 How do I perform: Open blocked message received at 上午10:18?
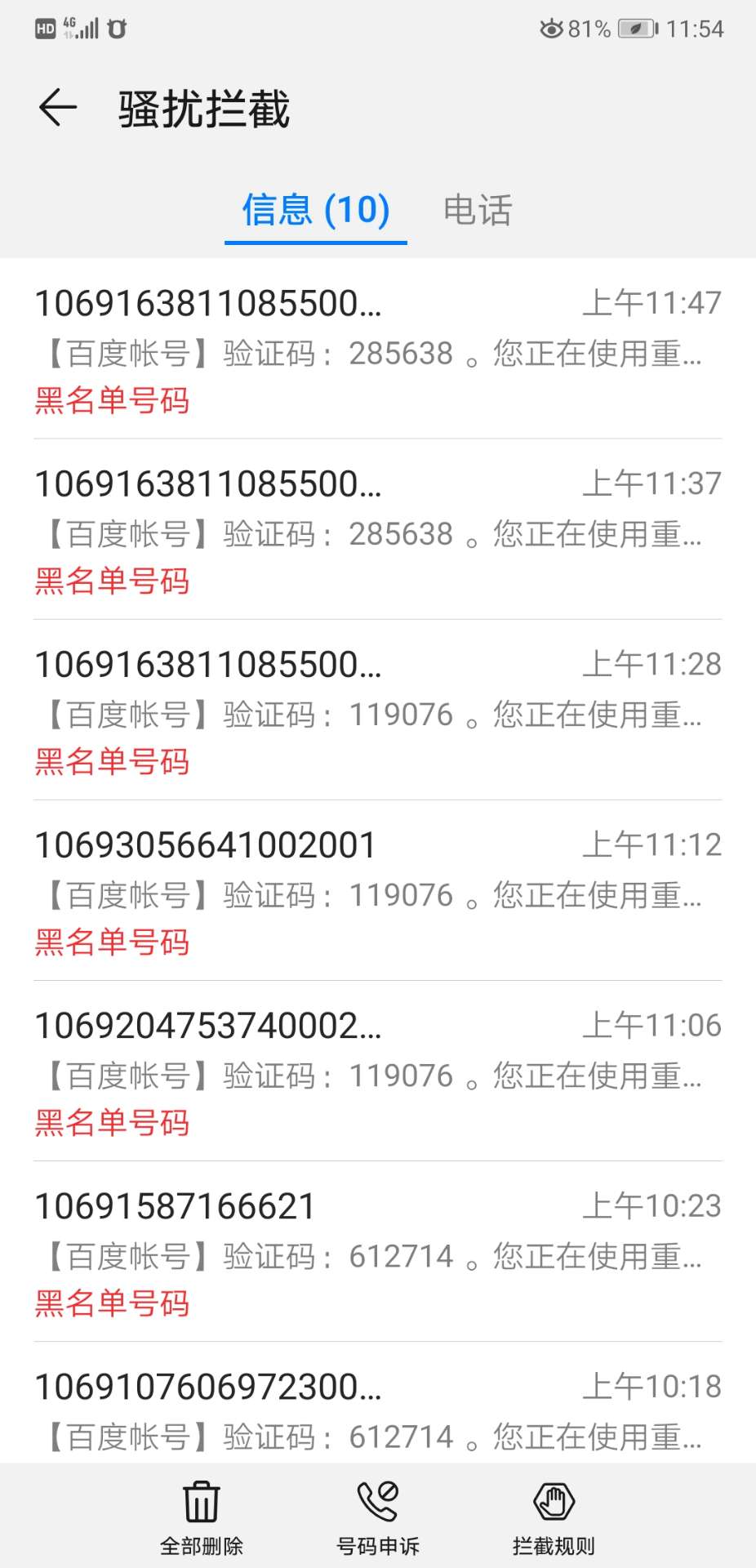pyautogui.click(x=377, y=1411)
